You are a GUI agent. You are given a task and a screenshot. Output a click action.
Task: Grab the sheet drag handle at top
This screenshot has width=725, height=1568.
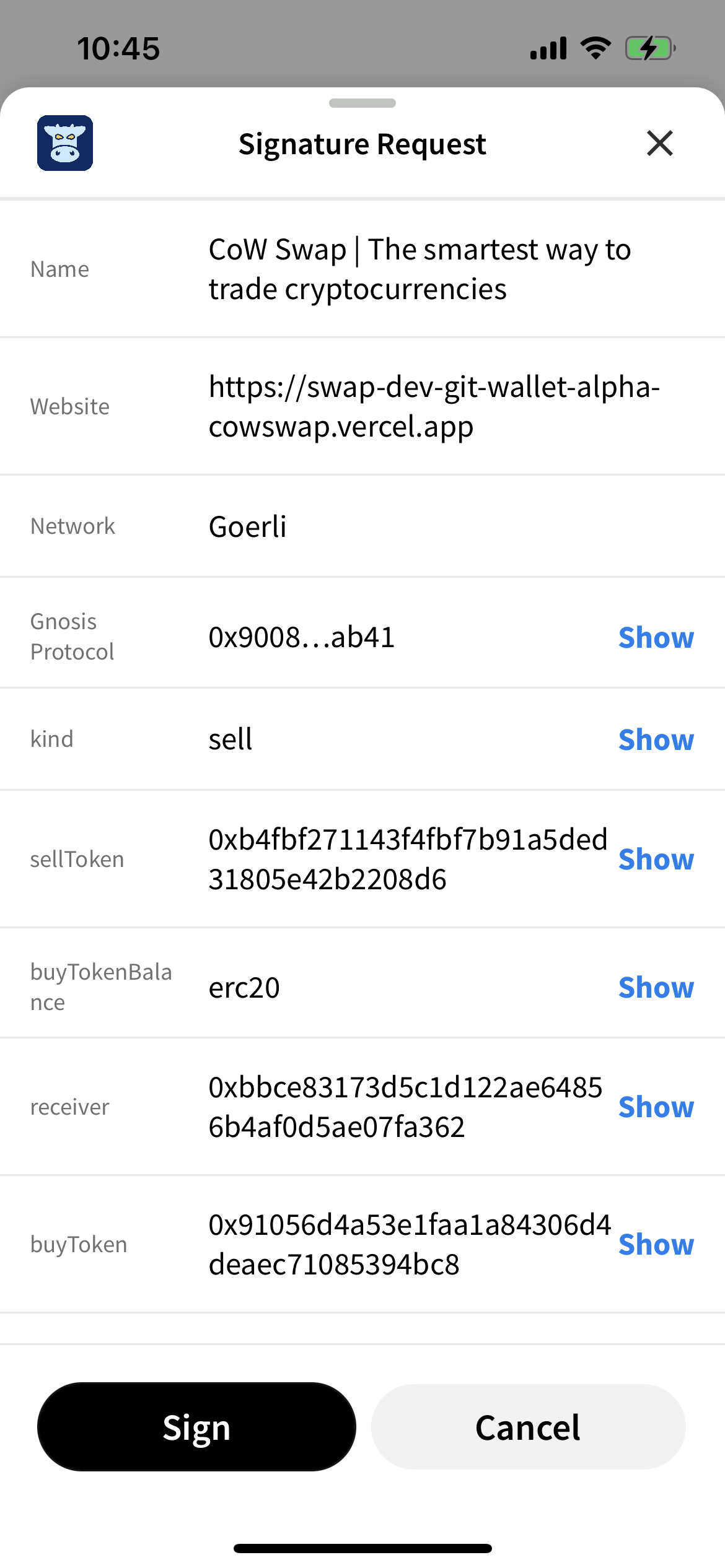pyautogui.click(x=362, y=103)
